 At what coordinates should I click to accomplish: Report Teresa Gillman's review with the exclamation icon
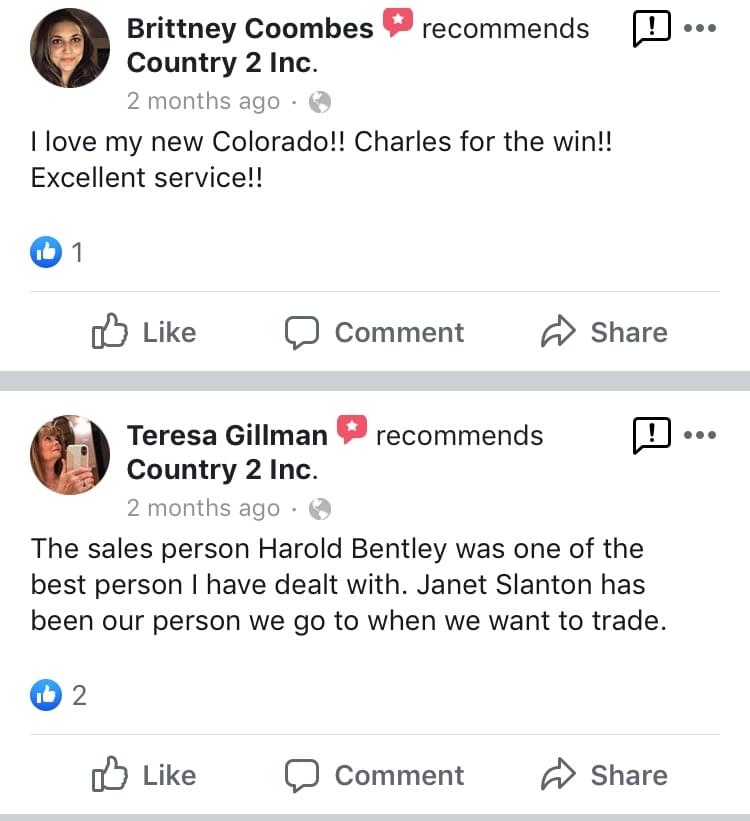pos(652,435)
